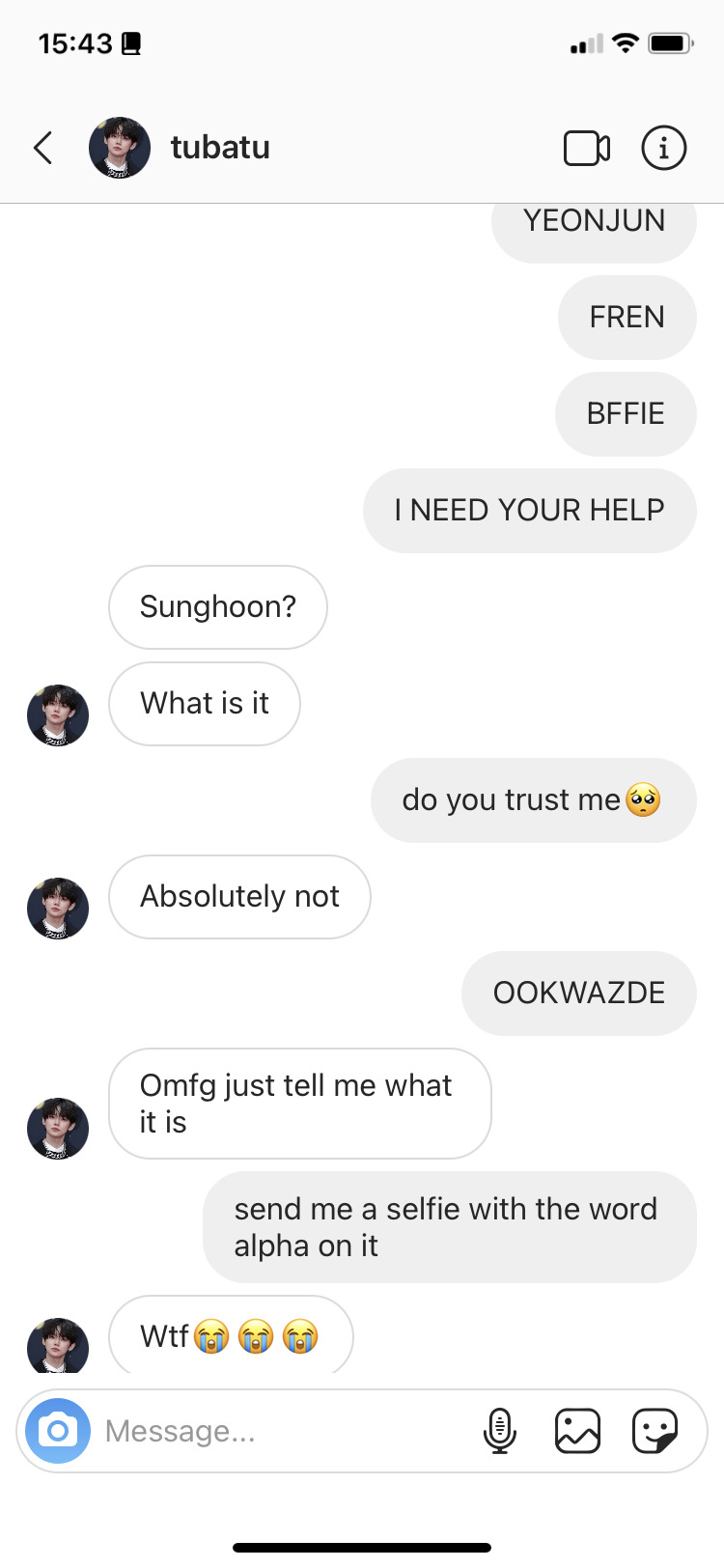Open tubatu's profile from the header
Viewport: 724px width, 1568px height.
click(x=219, y=148)
